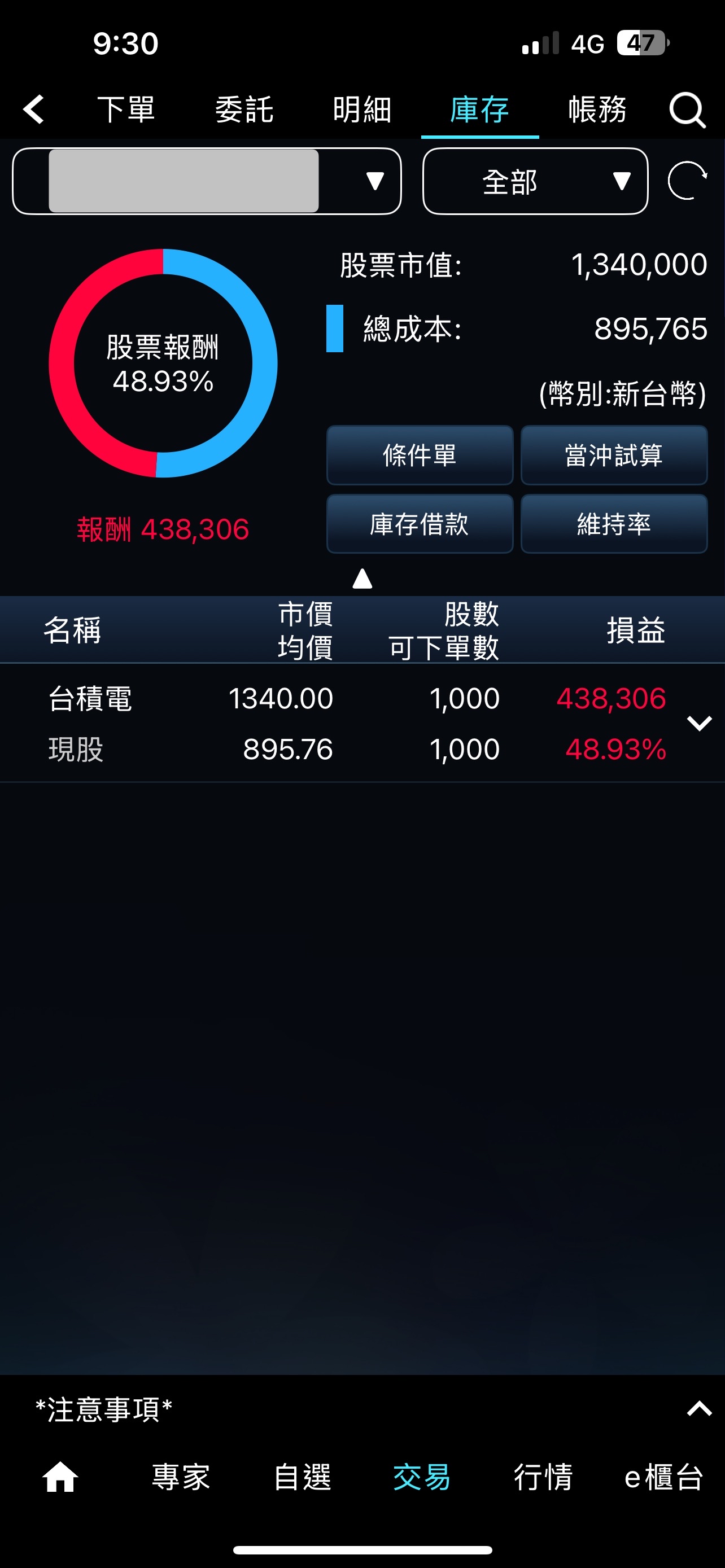This screenshot has width=725, height=1568.
Task: Go back using the left arrow
Action: pyautogui.click(x=34, y=110)
